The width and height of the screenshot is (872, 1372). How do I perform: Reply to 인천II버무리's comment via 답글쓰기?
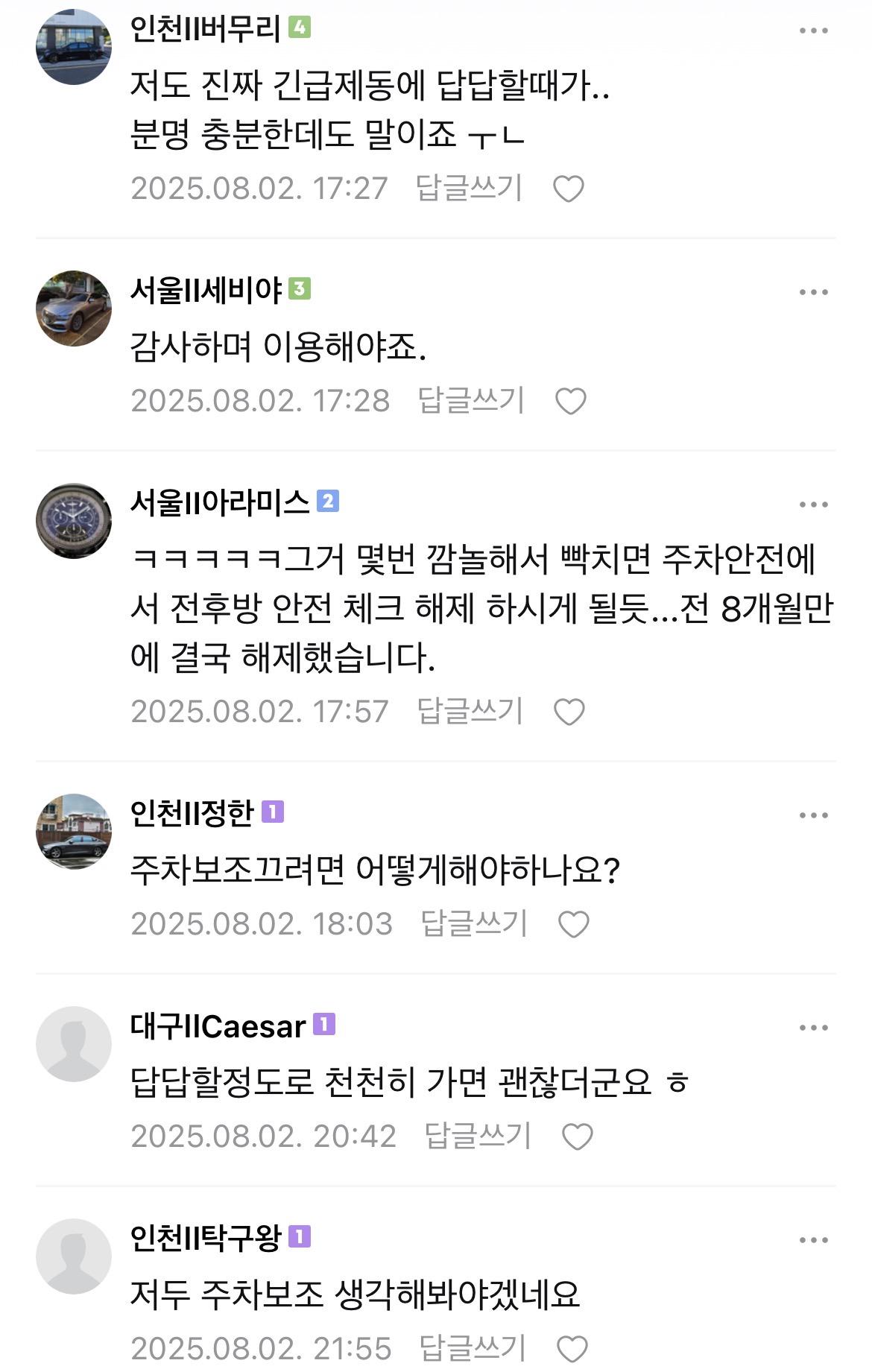pos(469,188)
